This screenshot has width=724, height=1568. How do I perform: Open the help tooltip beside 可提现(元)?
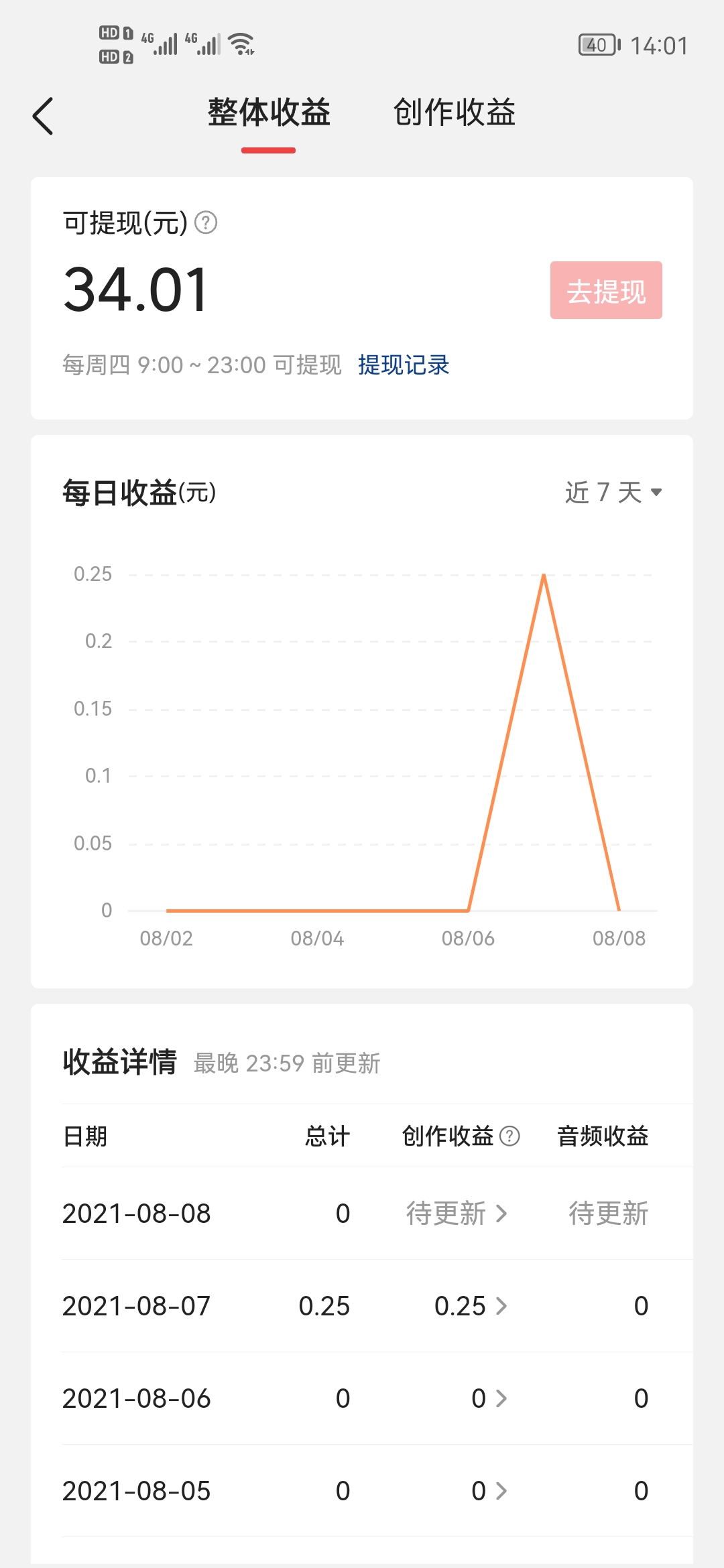click(x=204, y=221)
